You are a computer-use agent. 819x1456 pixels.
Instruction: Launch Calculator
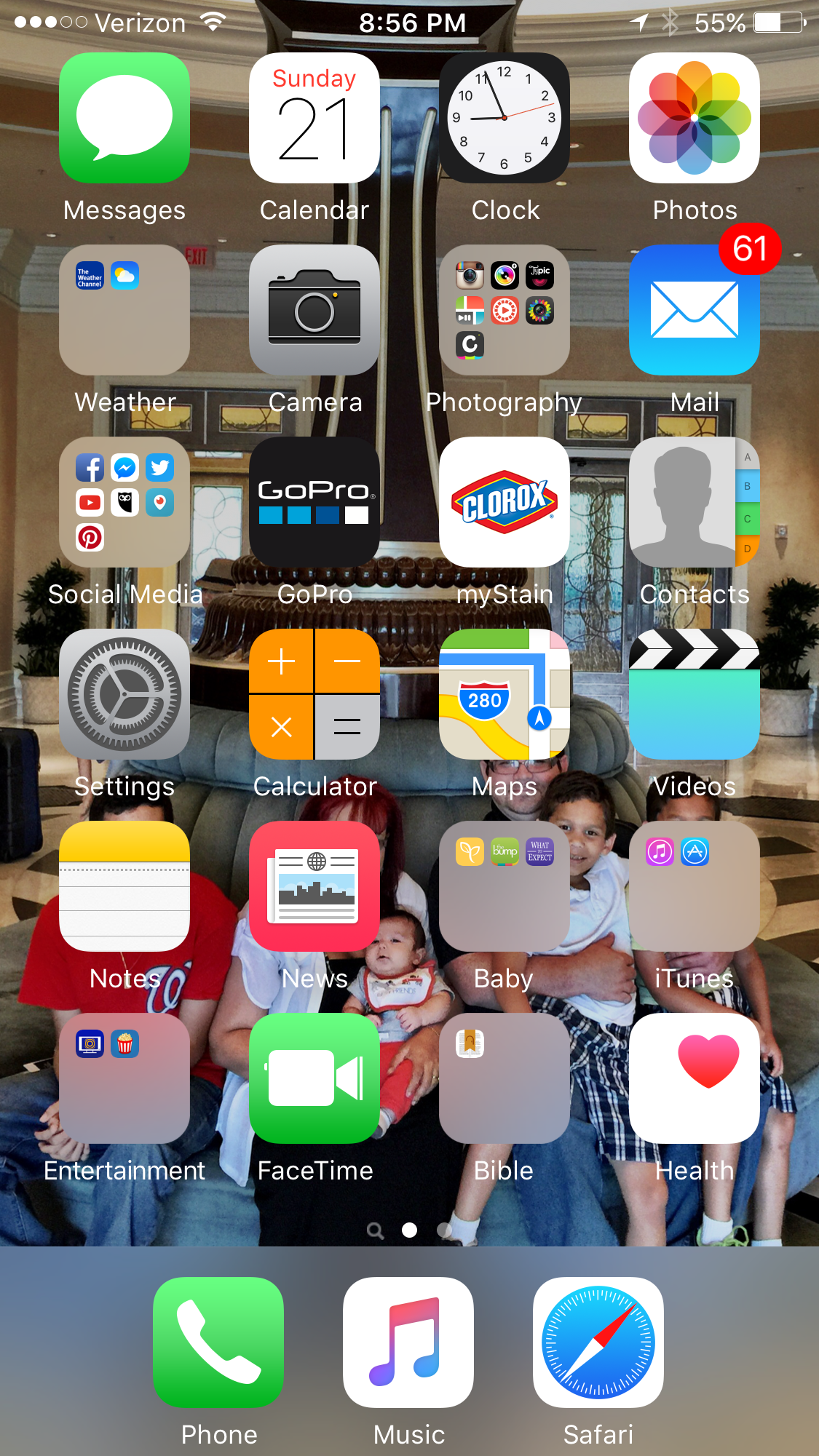click(314, 694)
